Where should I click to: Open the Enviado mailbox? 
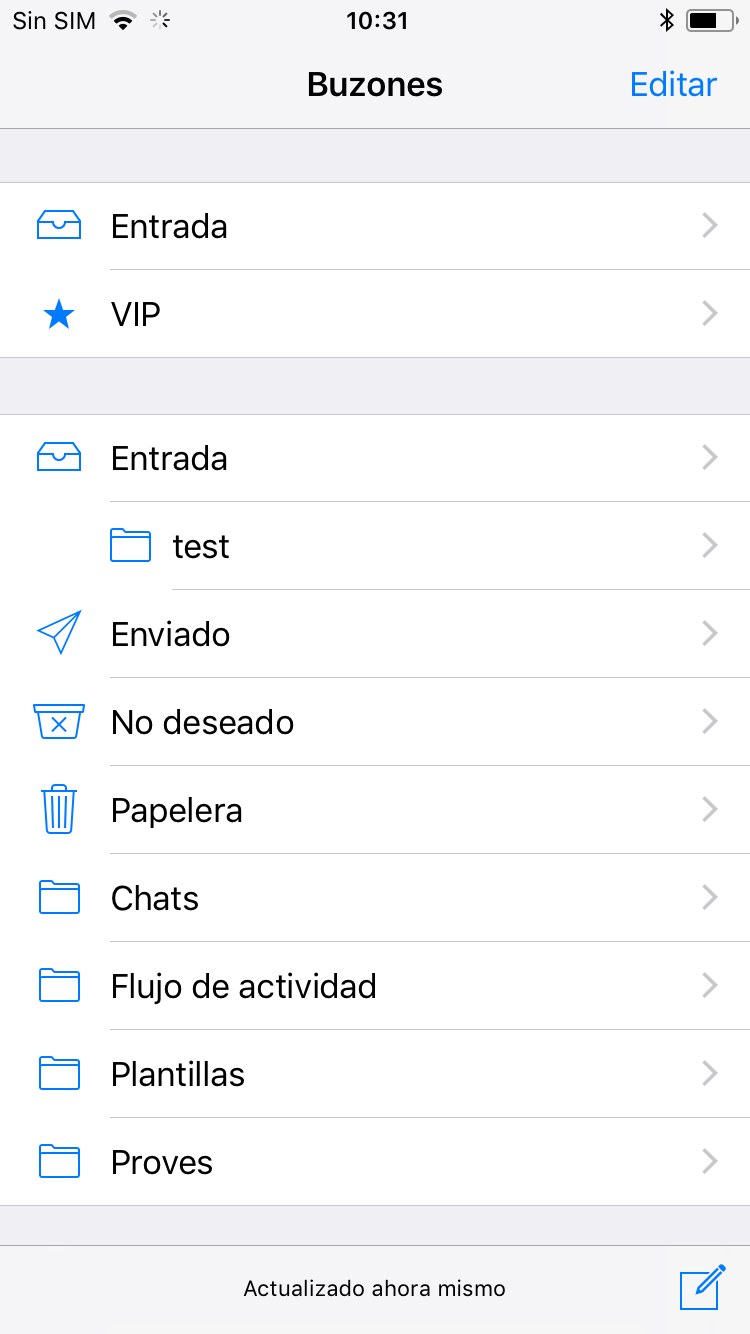375,634
